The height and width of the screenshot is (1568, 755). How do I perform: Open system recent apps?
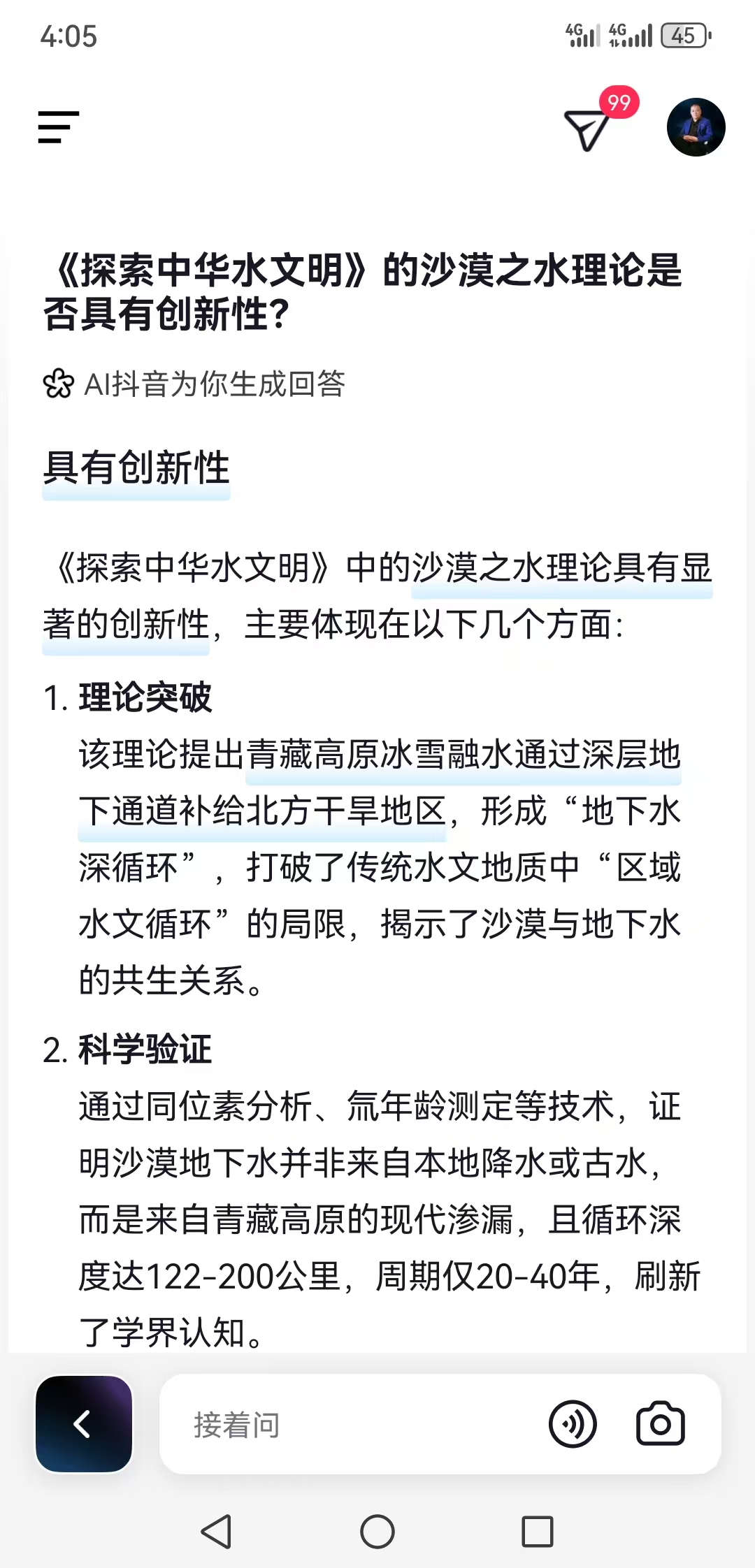538,1532
